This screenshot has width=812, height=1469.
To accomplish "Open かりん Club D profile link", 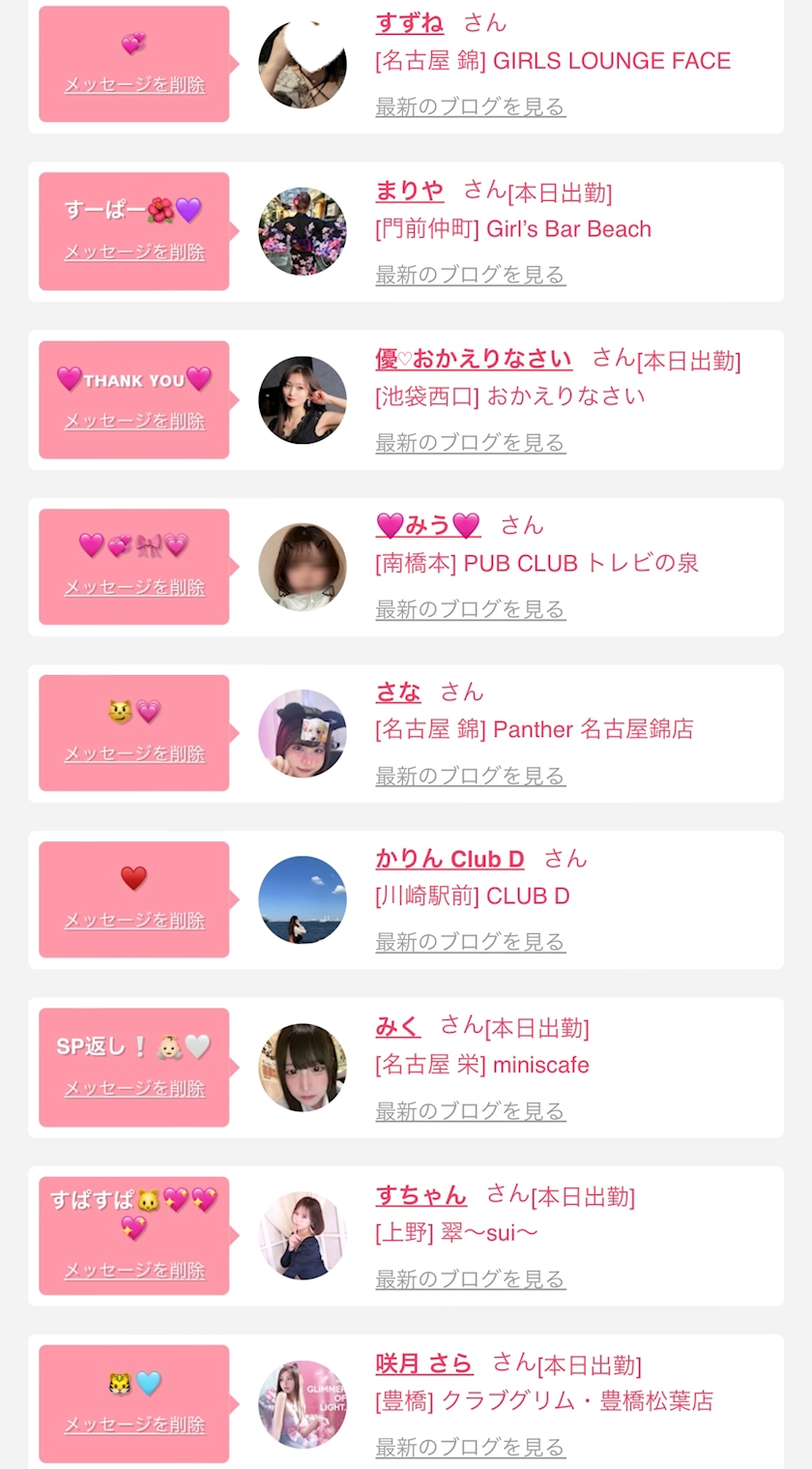I will coord(449,859).
